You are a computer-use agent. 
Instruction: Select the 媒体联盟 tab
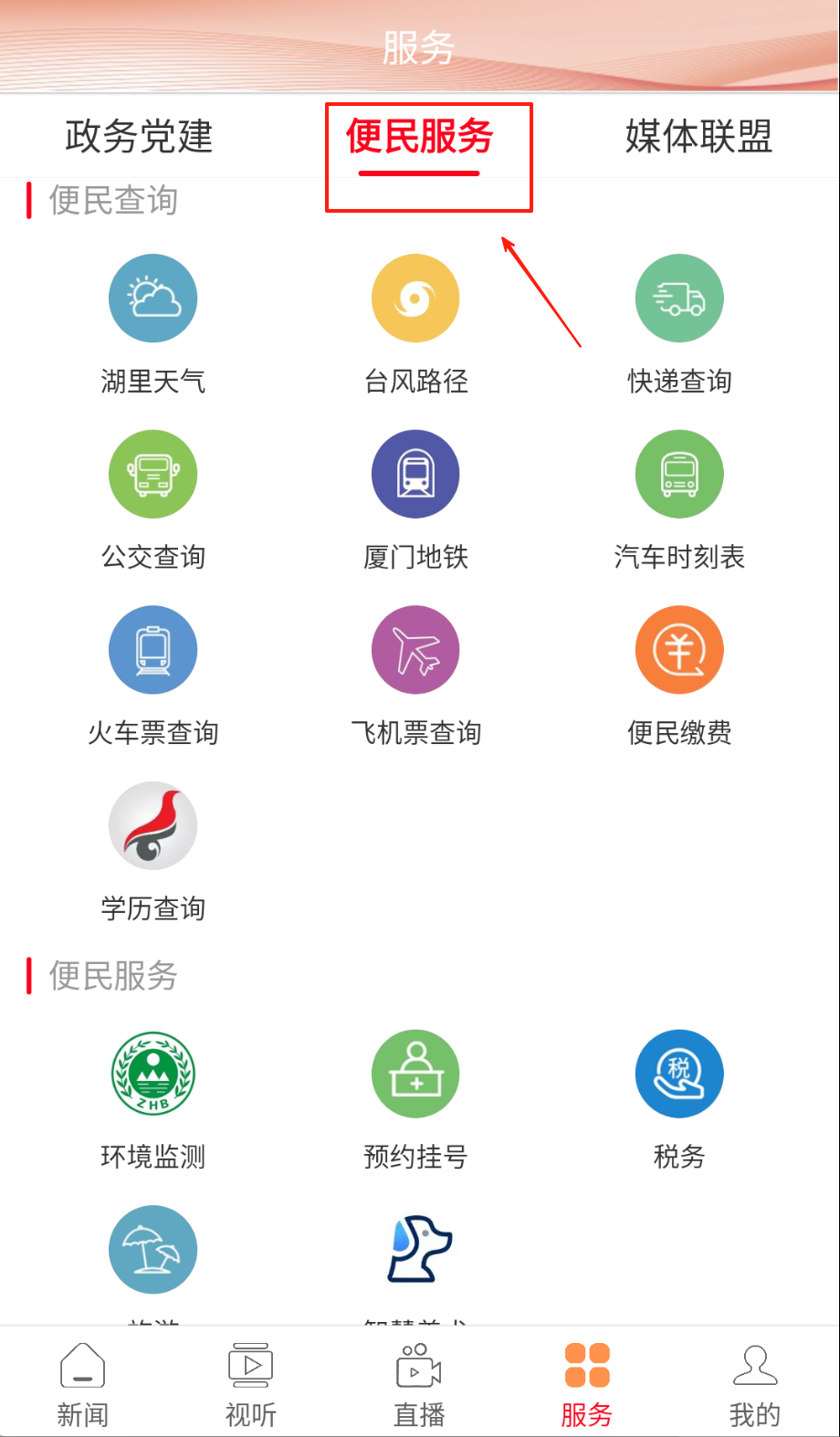click(698, 137)
